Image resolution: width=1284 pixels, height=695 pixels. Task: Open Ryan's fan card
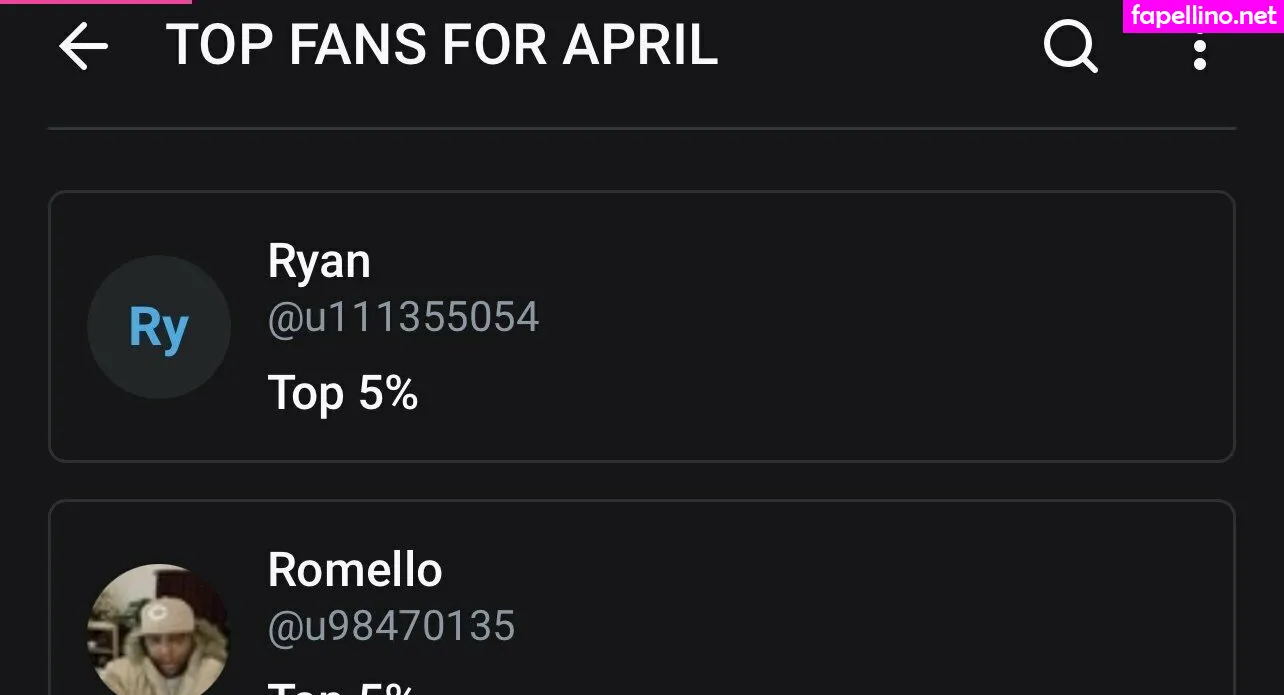[x=641, y=326]
